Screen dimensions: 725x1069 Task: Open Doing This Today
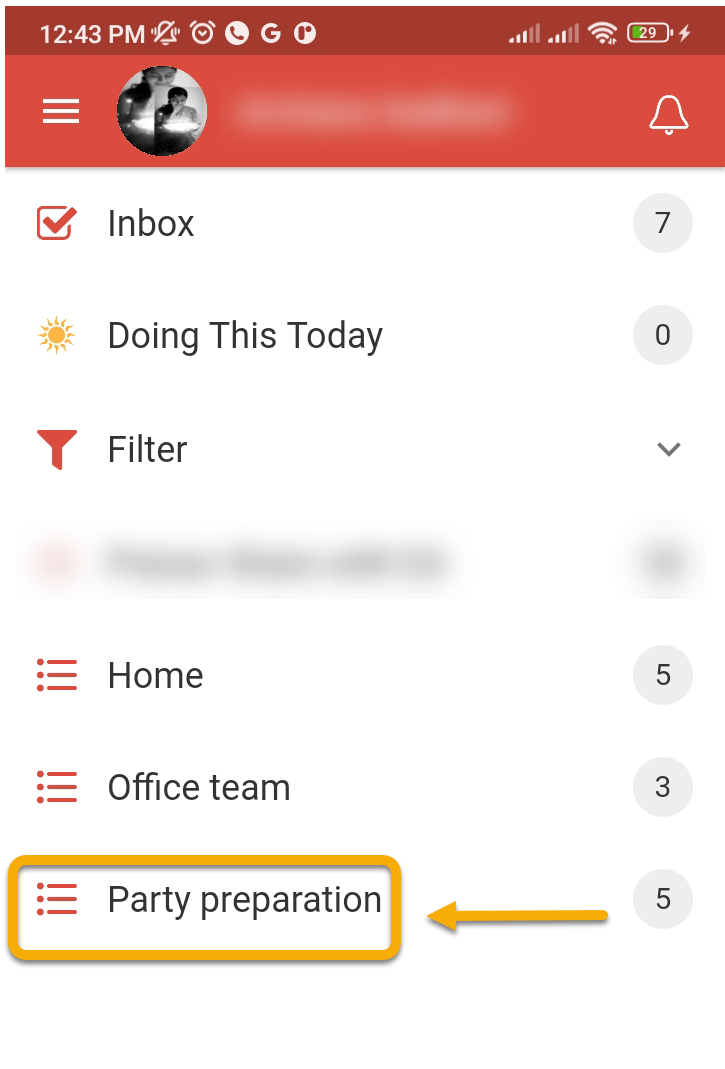(x=245, y=336)
